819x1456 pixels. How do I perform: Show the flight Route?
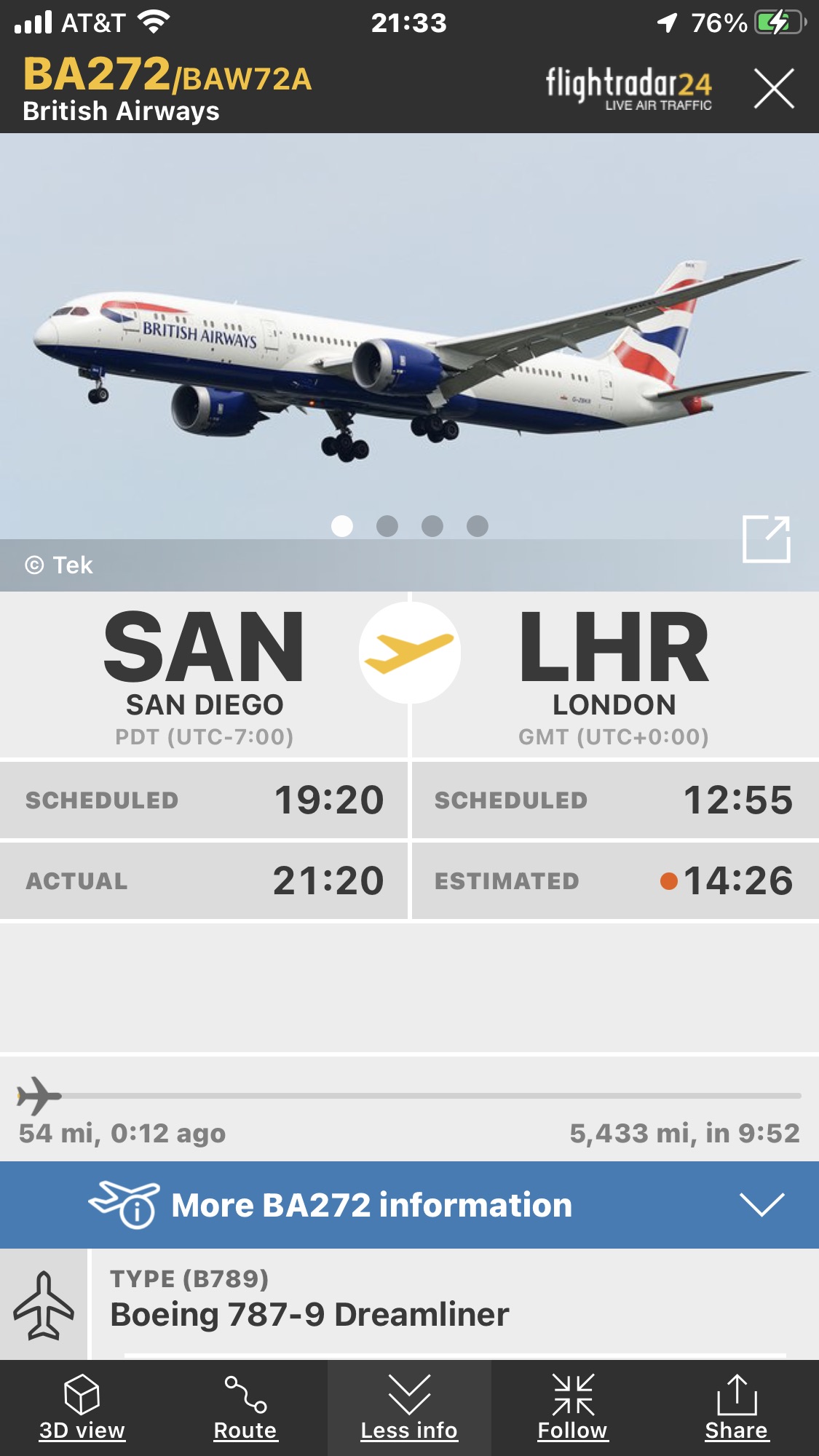click(245, 1407)
